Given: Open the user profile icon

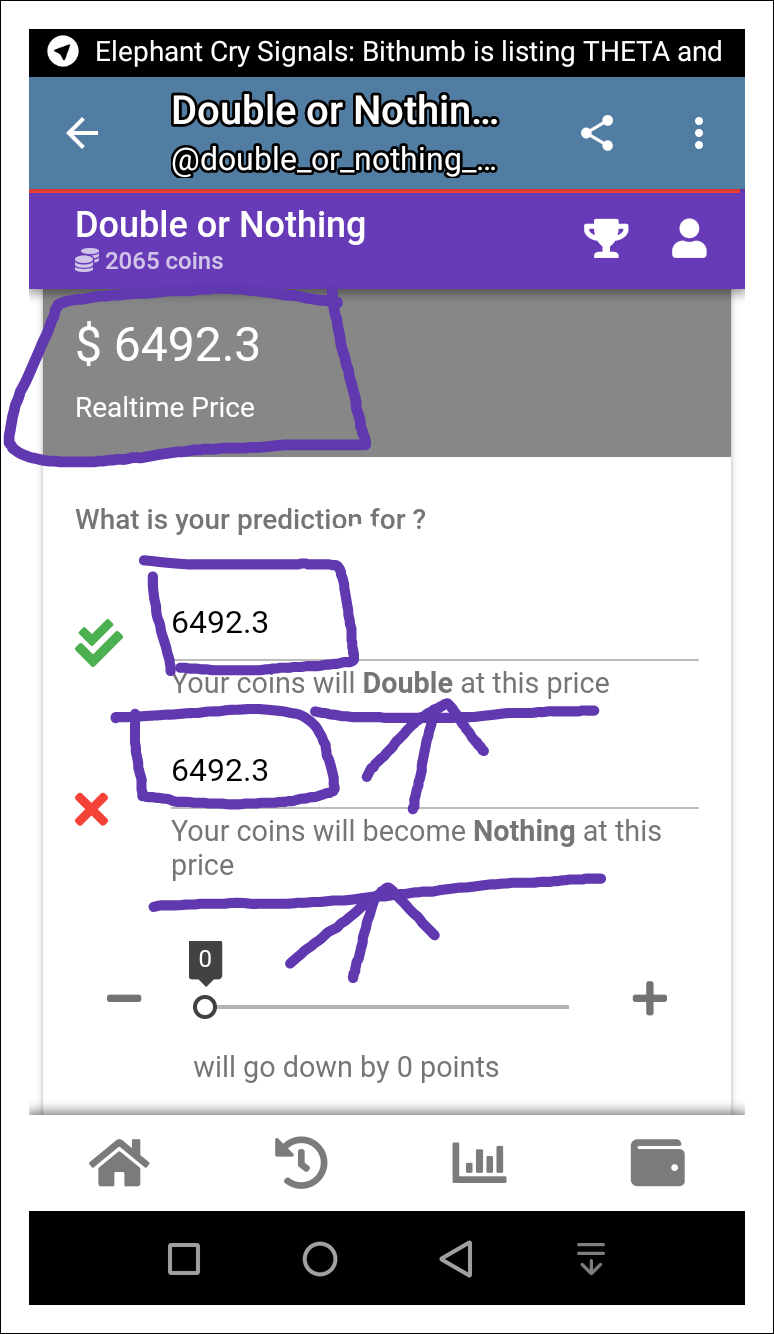Looking at the screenshot, I should click(689, 239).
